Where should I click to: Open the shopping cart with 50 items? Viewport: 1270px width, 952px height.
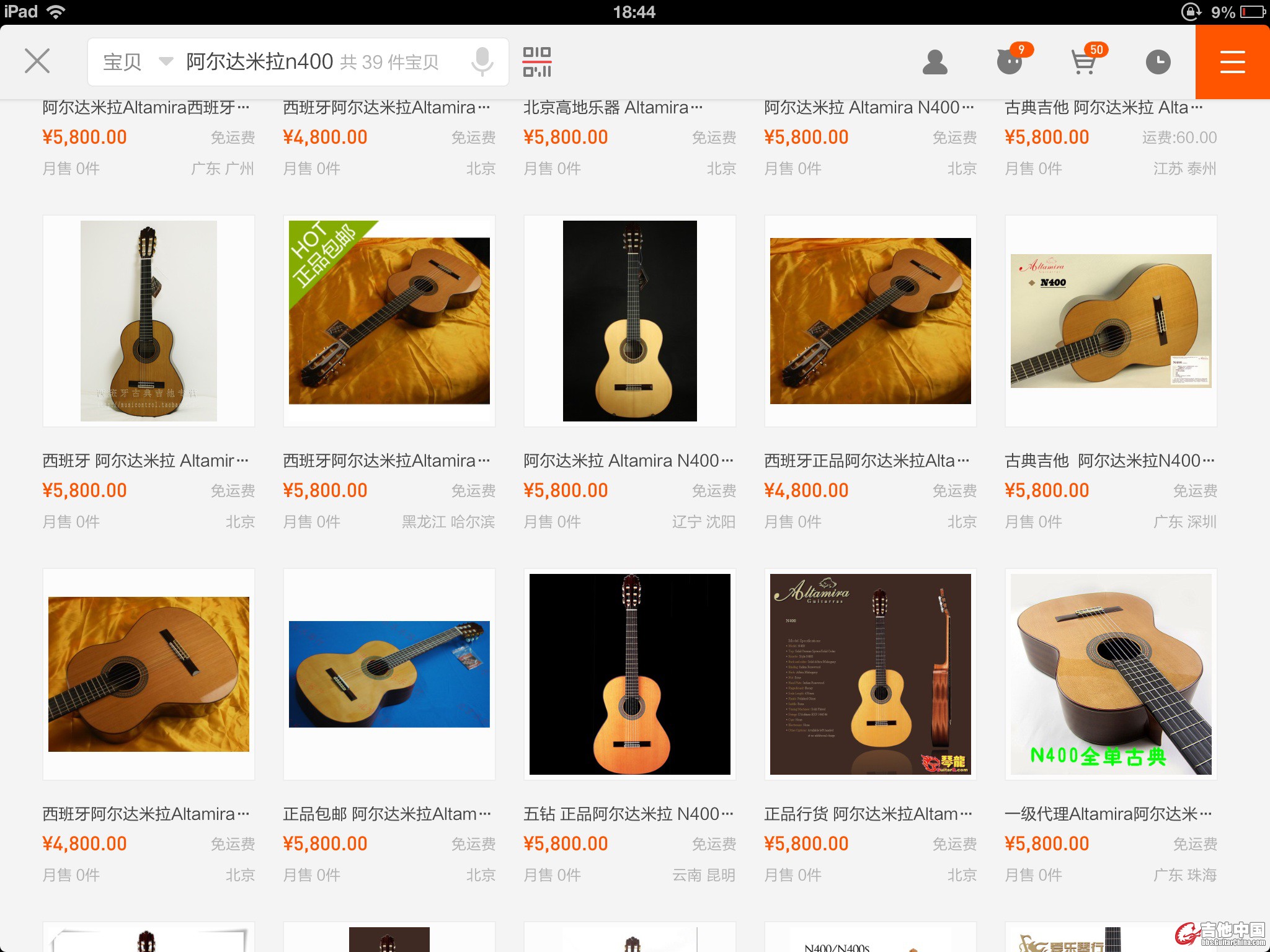(x=1084, y=61)
